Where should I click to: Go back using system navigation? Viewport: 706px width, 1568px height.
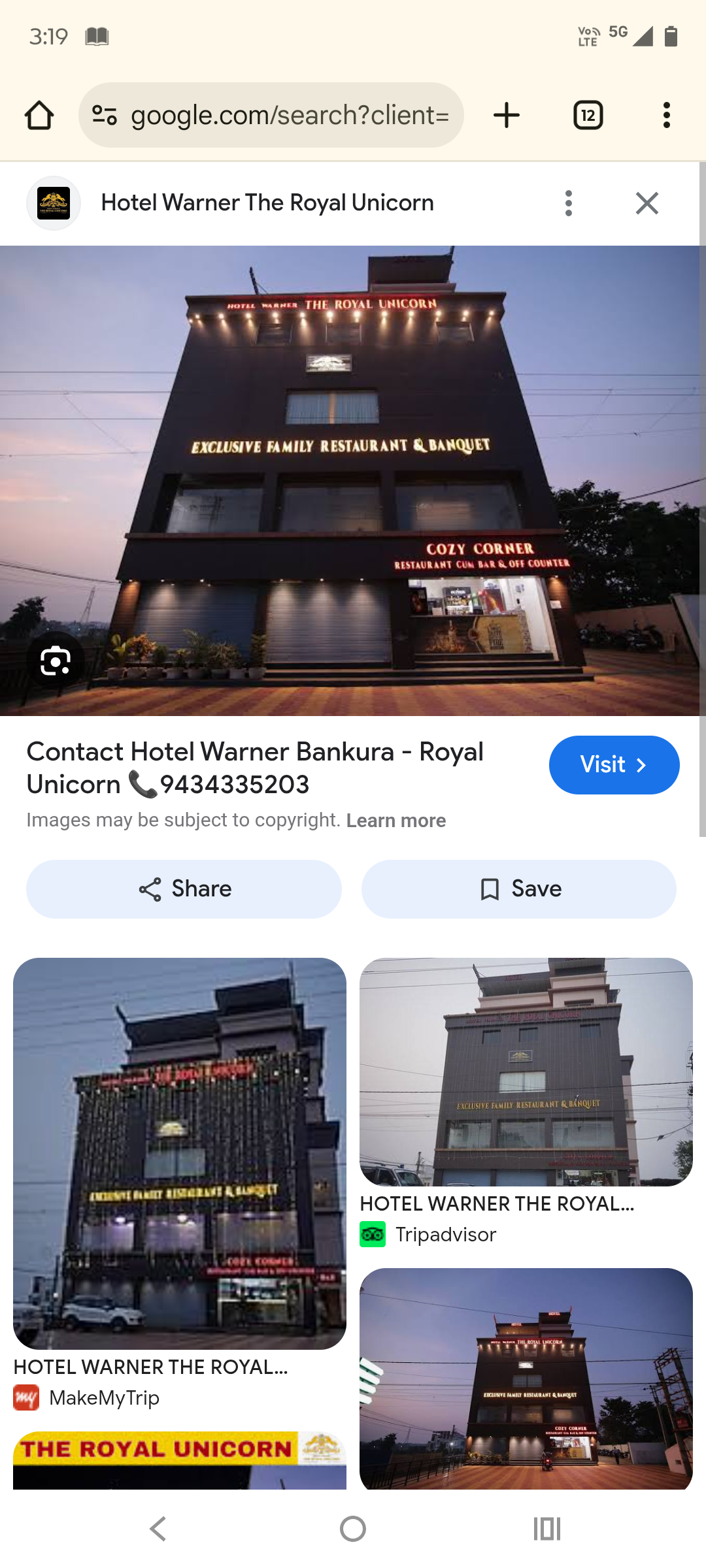158,1529
